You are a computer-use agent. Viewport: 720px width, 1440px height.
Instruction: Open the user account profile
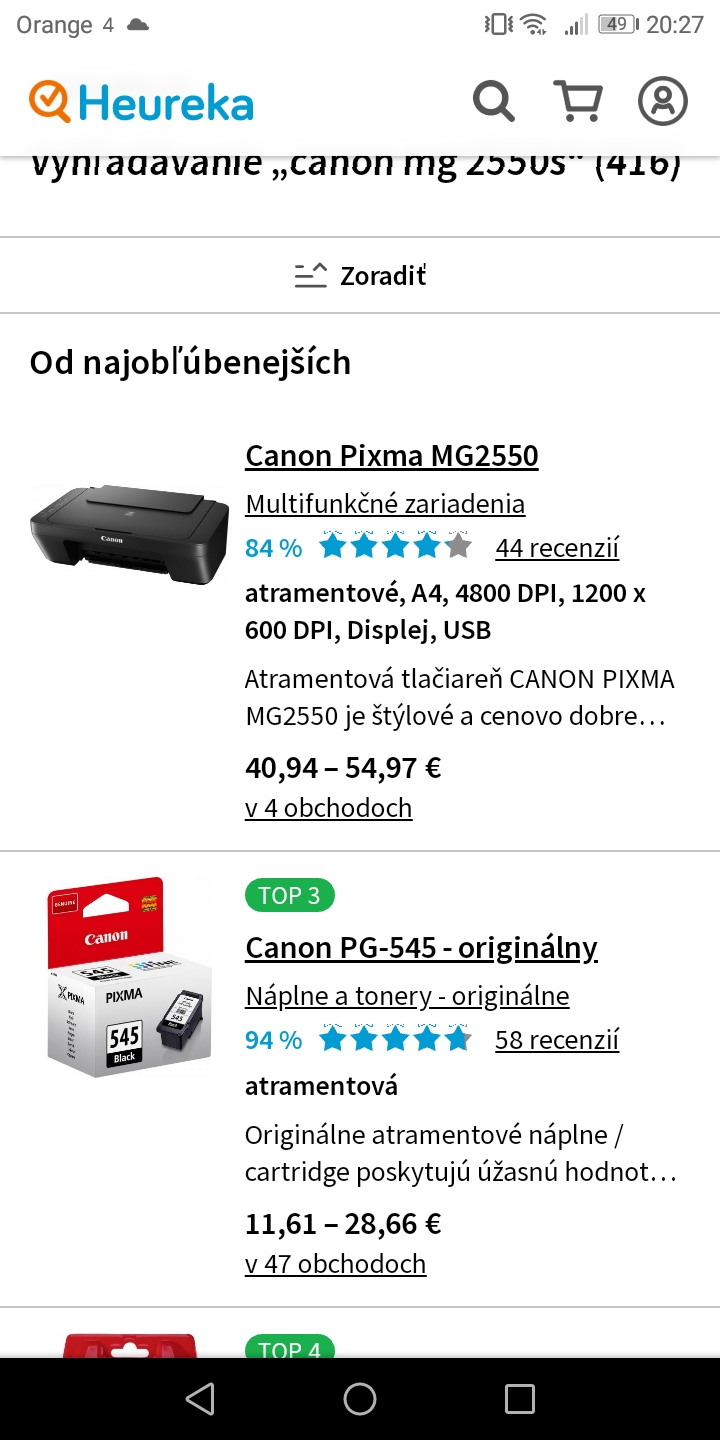(663, 101)
